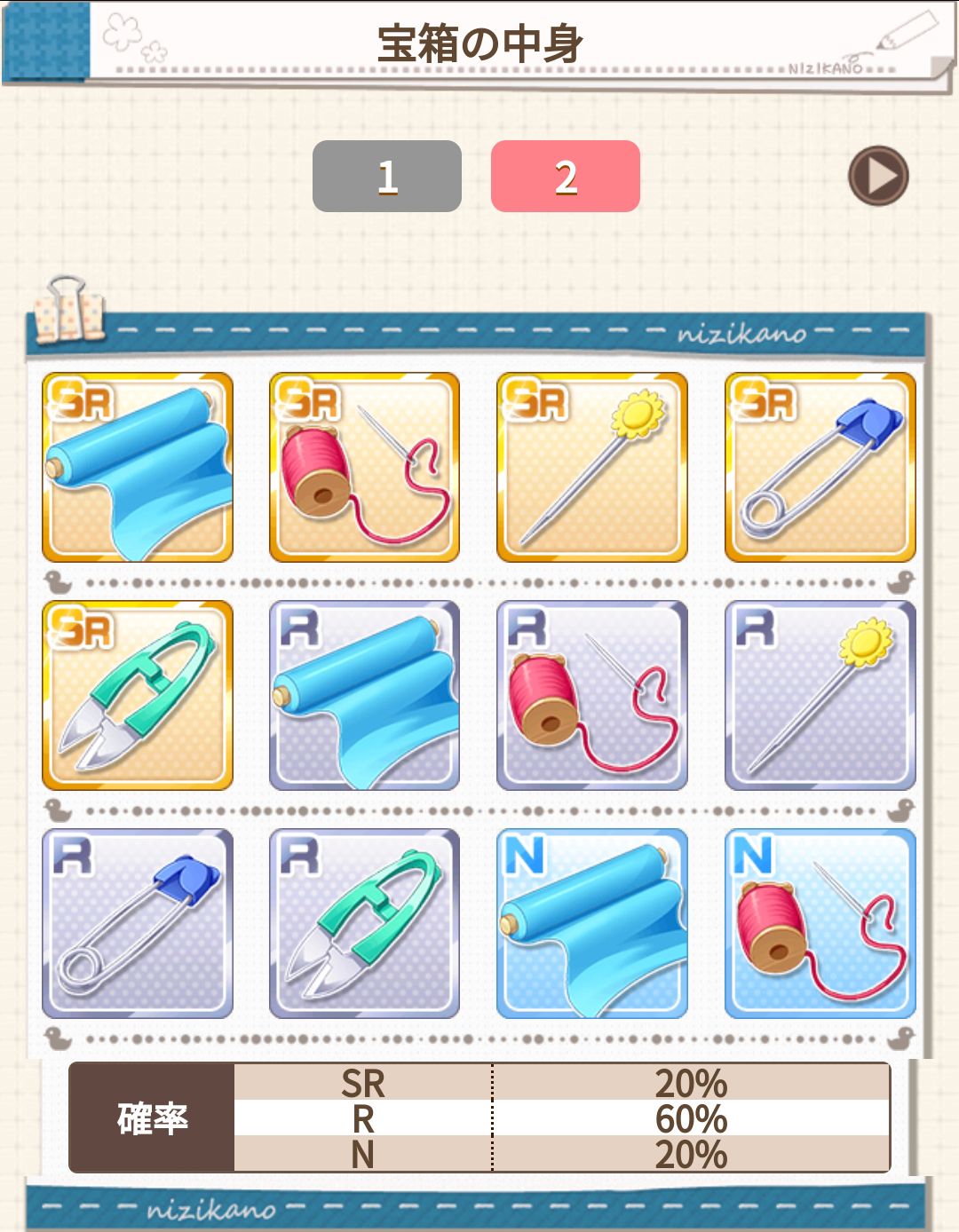Switch to treasure box tab 2
The height and width of the screenshot is (1232, 959).
click(x=564, y=175)
